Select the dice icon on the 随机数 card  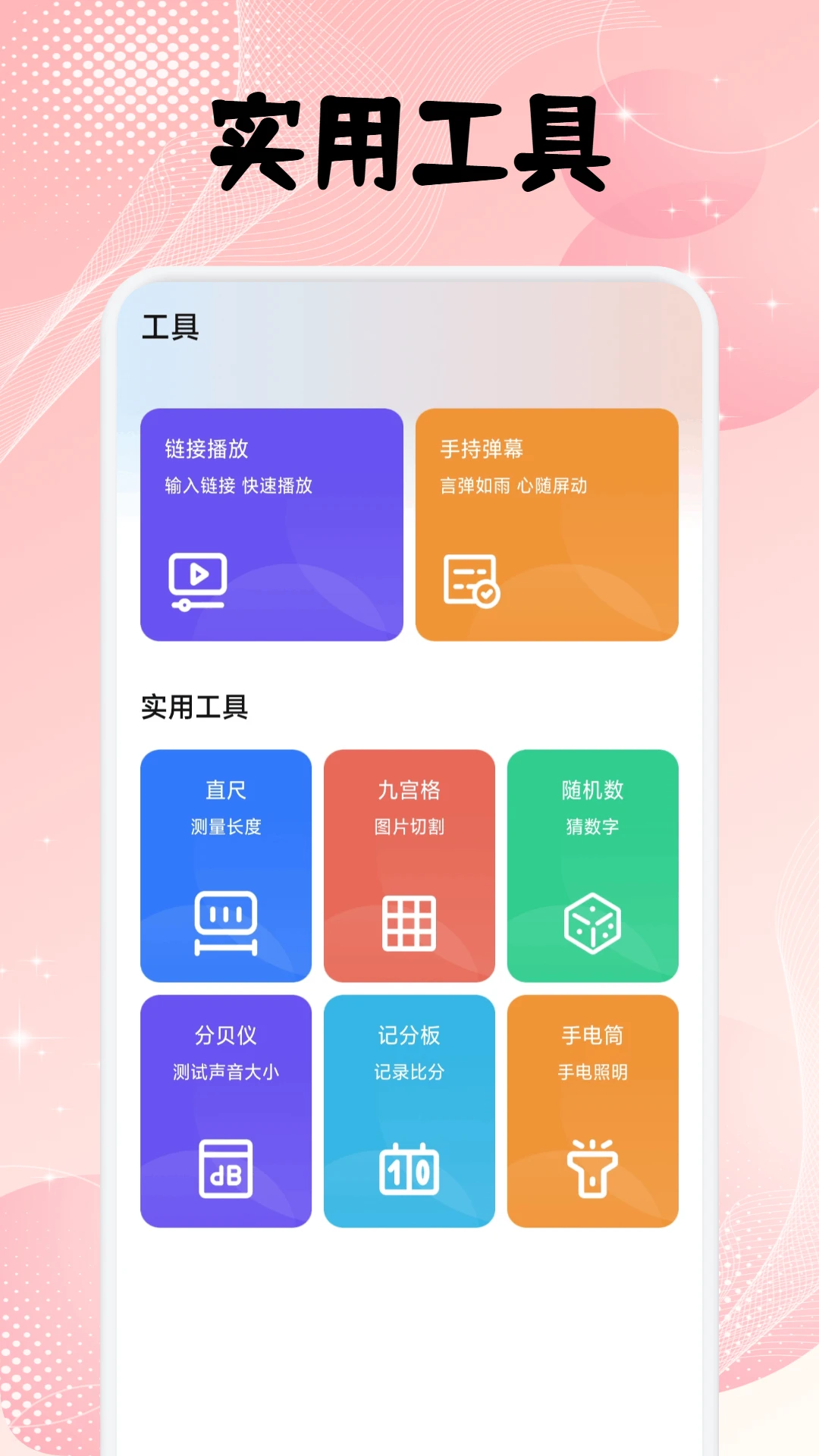pyautogui.click(x=592, y=921)
